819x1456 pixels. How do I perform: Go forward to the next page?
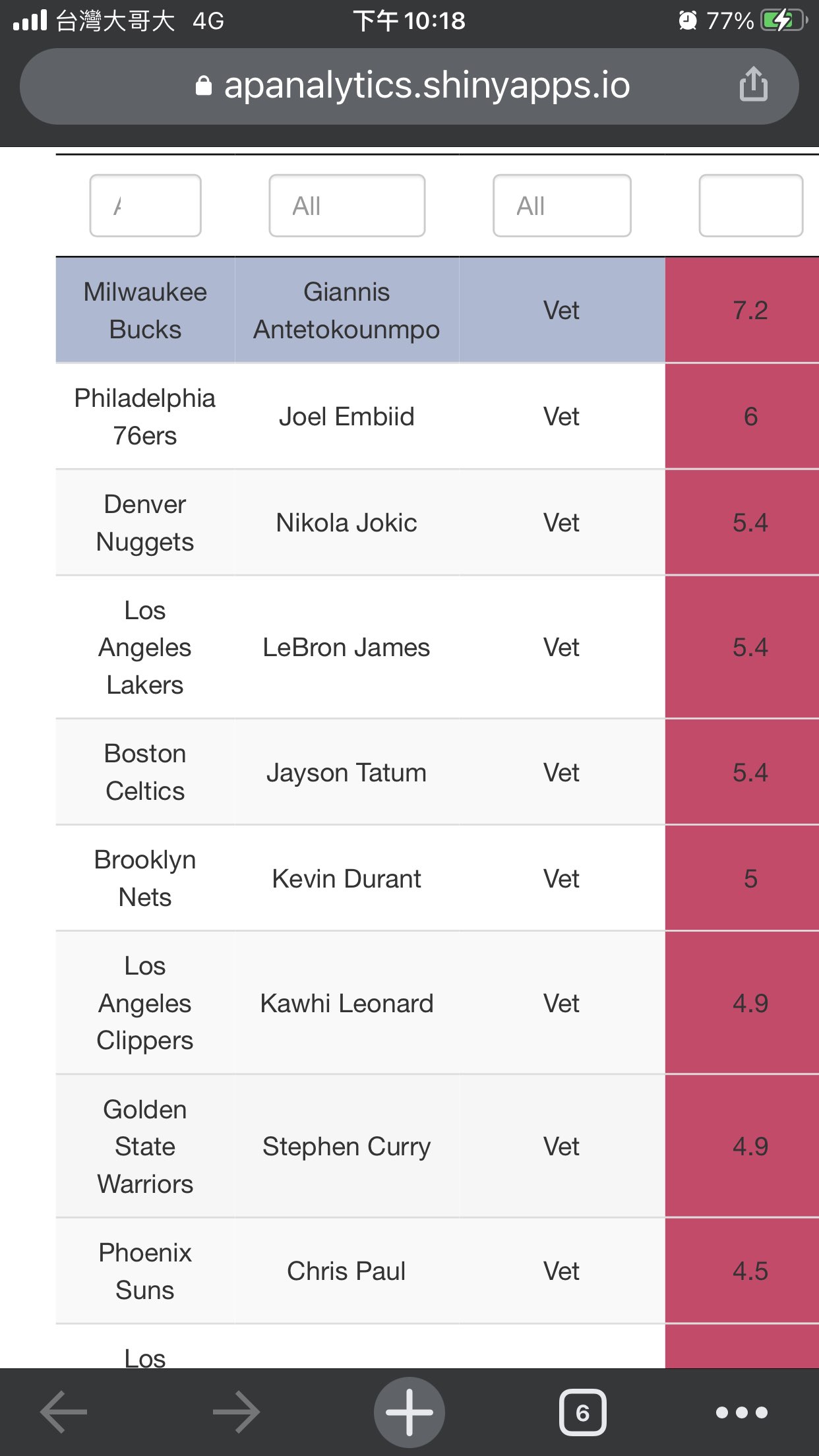(x=236, y=1412)
